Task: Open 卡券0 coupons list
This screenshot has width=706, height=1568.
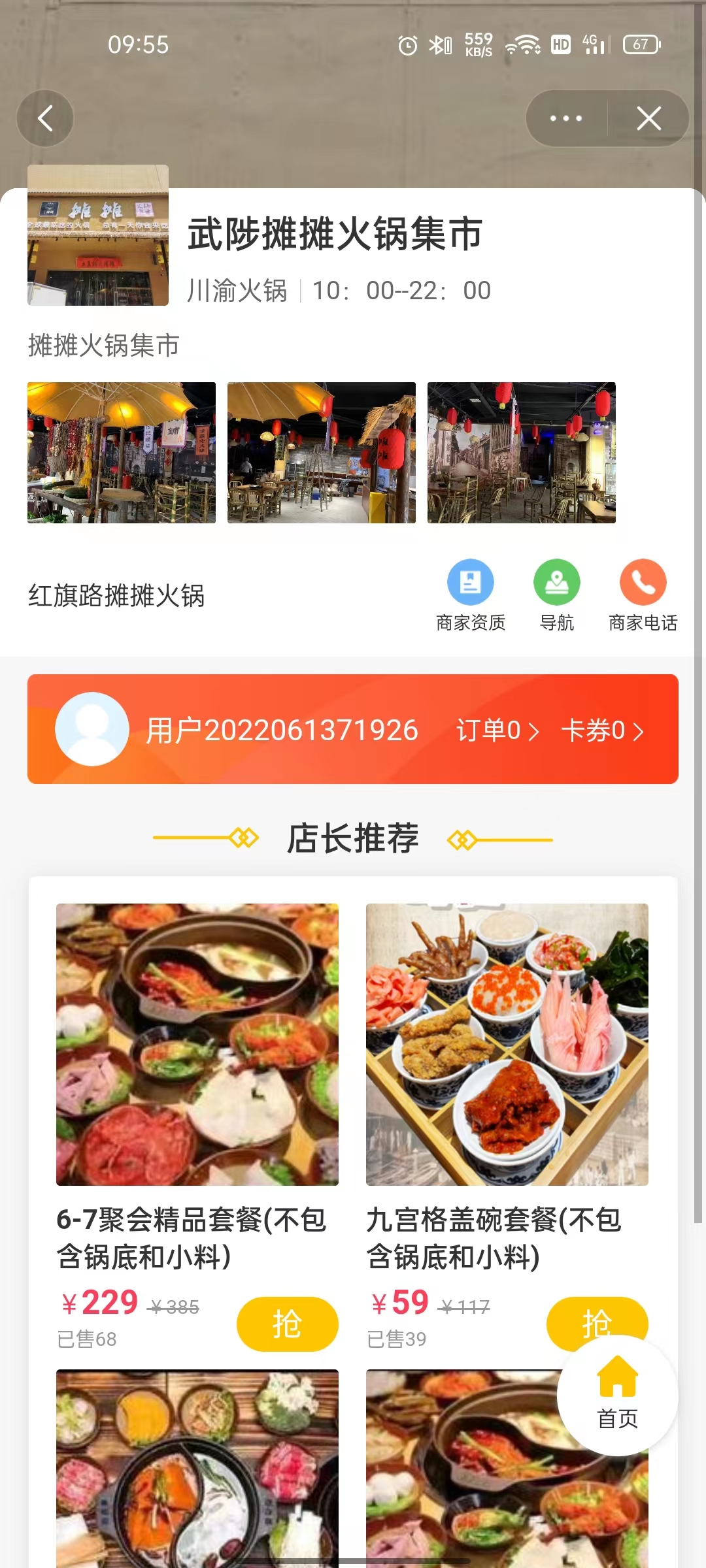Action: [x=602, y=730]
